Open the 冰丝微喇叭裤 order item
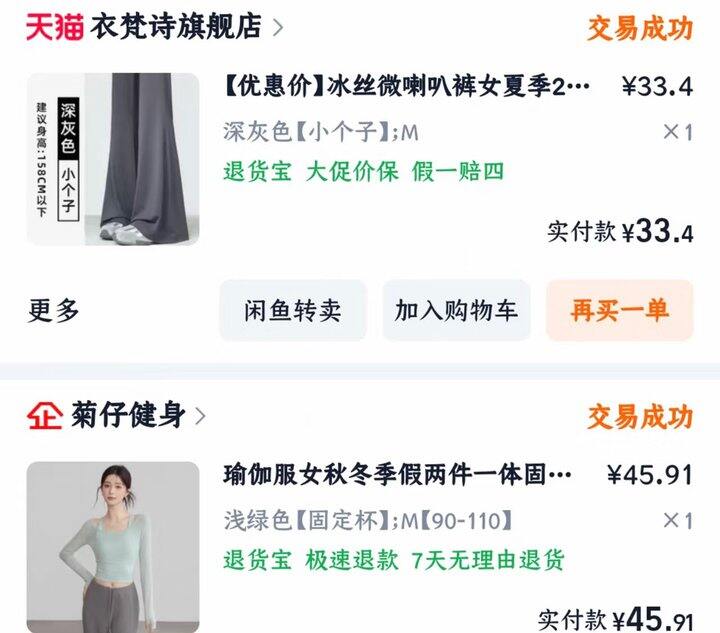The image size is (720, 633). pyautogui.click(x=406, y=87)
